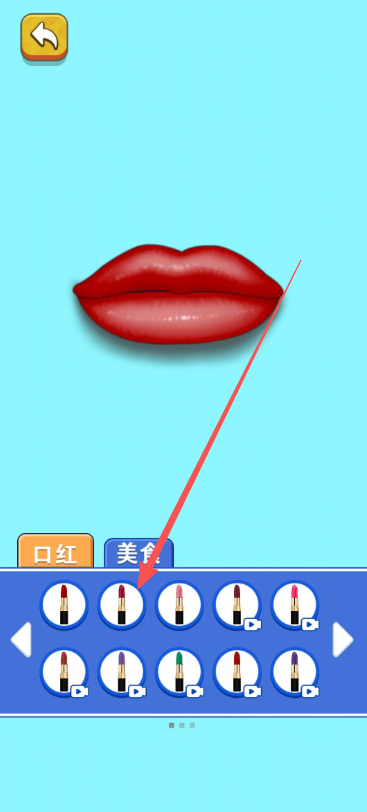Pick the dark maroon lipstick with video badge
This screenshot has width=367, height=812.
237,605
